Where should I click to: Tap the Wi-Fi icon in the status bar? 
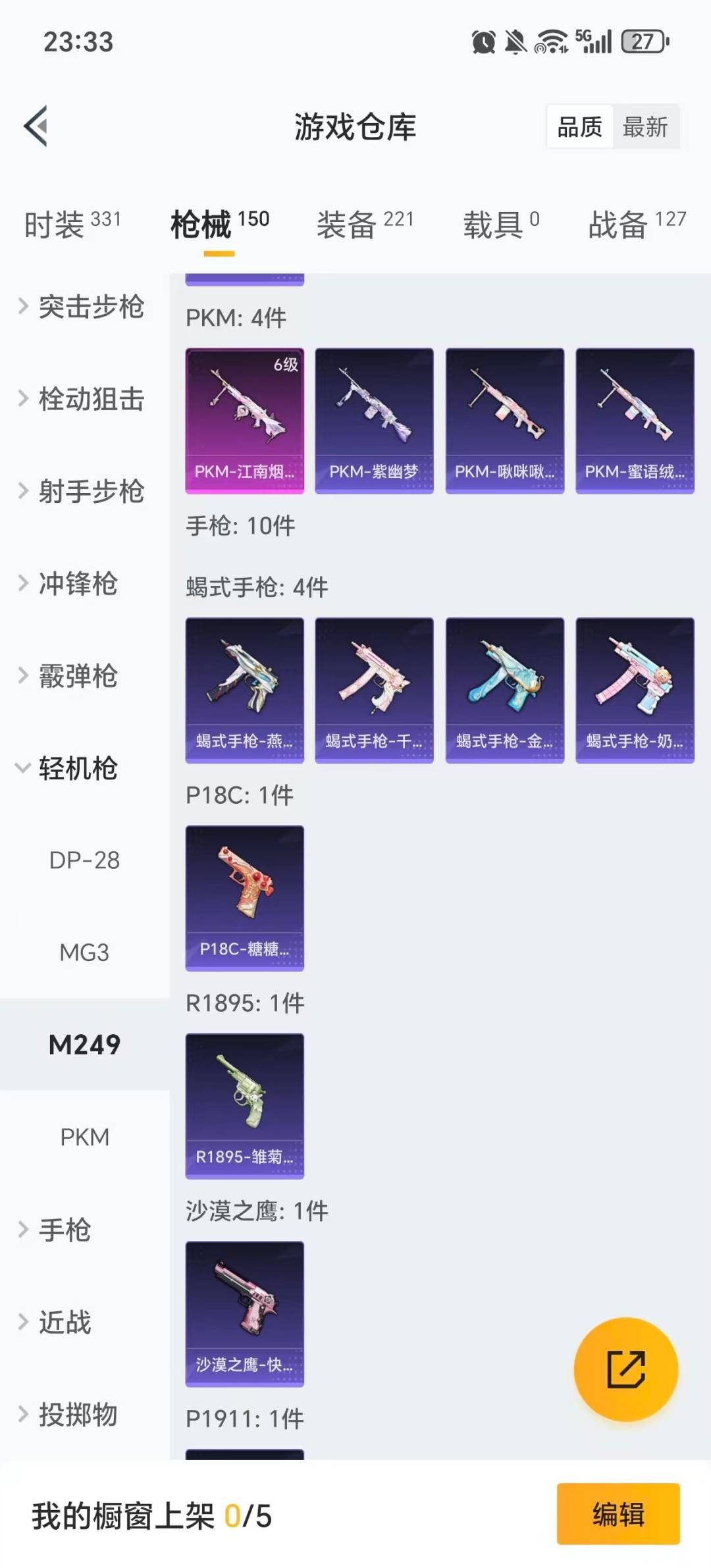point(550,41)
